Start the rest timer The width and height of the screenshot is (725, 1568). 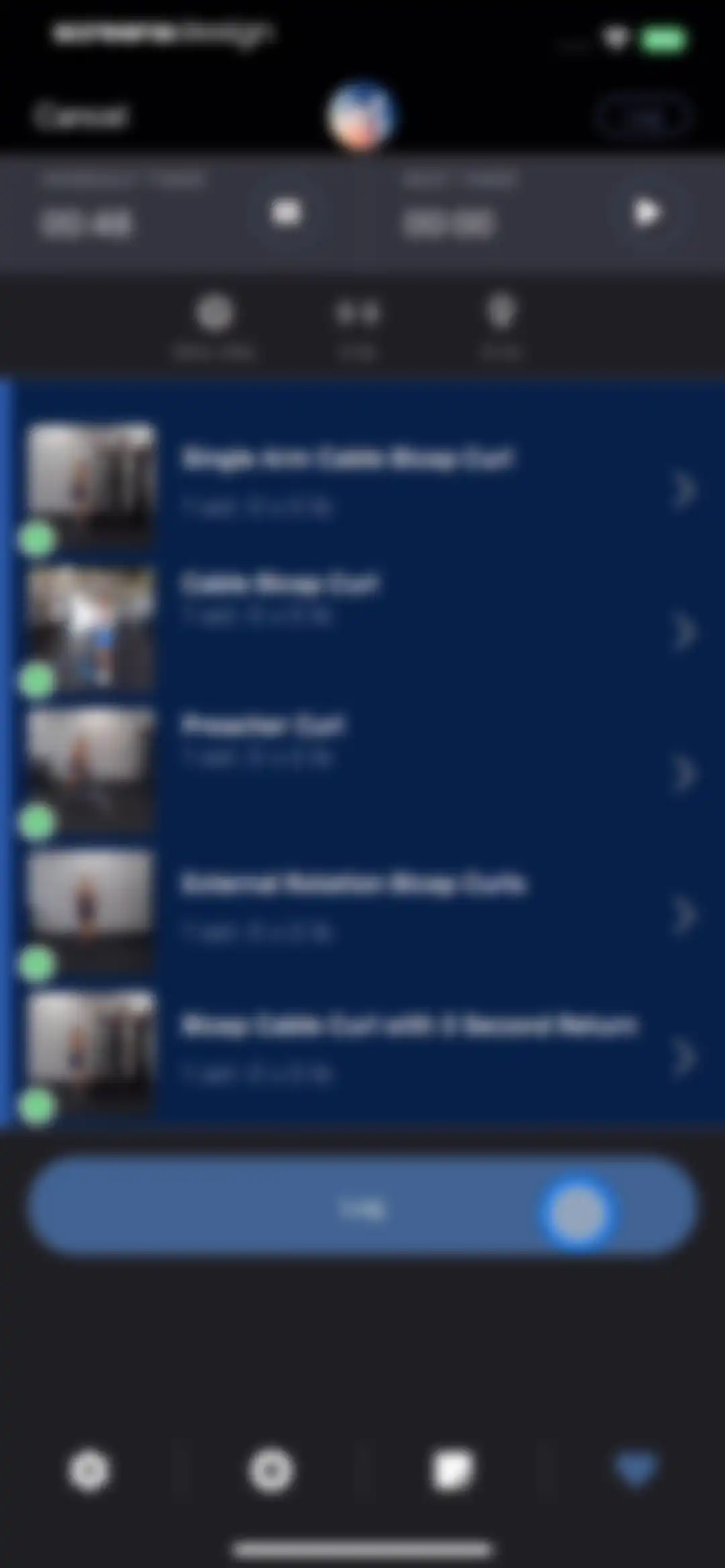(647, 214)
